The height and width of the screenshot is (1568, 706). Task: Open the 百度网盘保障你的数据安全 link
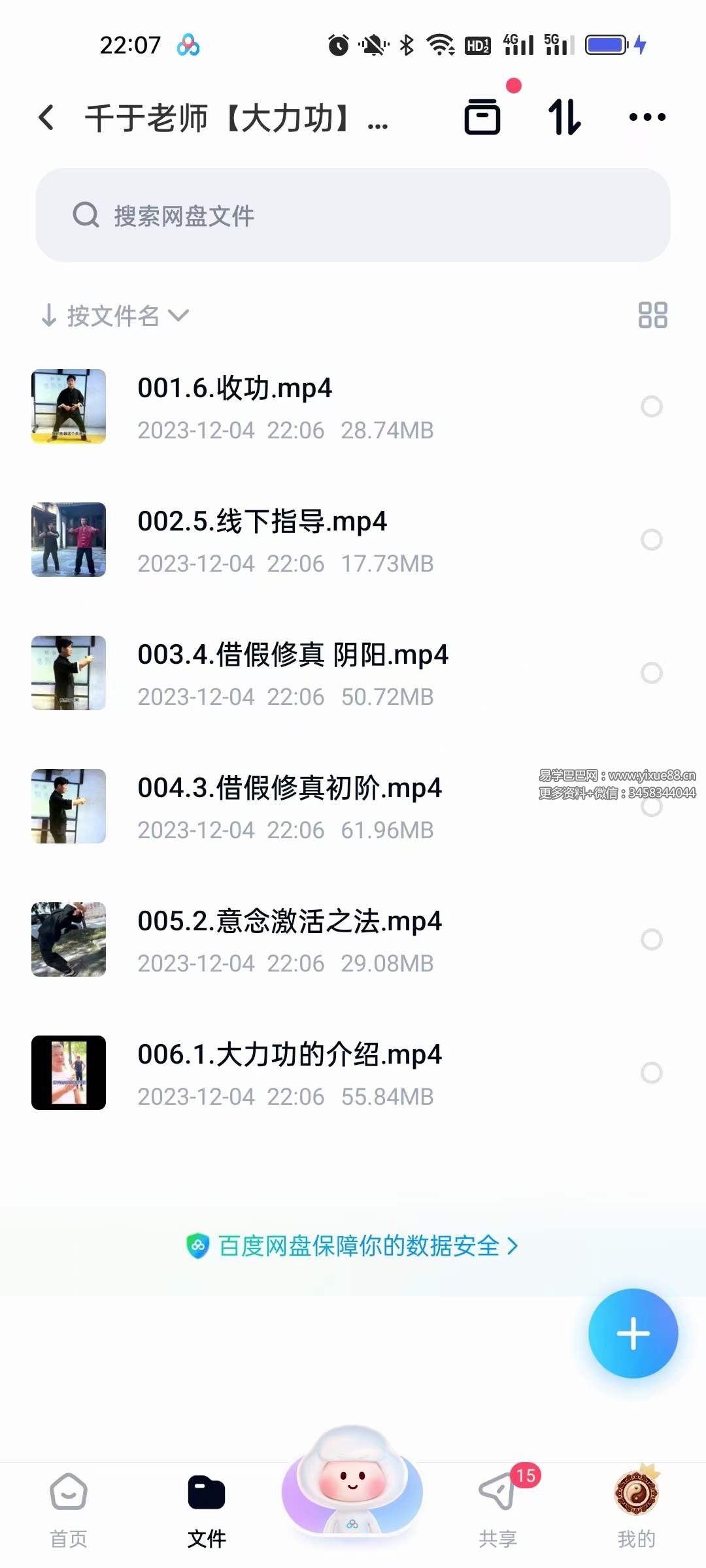pyautogui.click(x=356, y=1246)
